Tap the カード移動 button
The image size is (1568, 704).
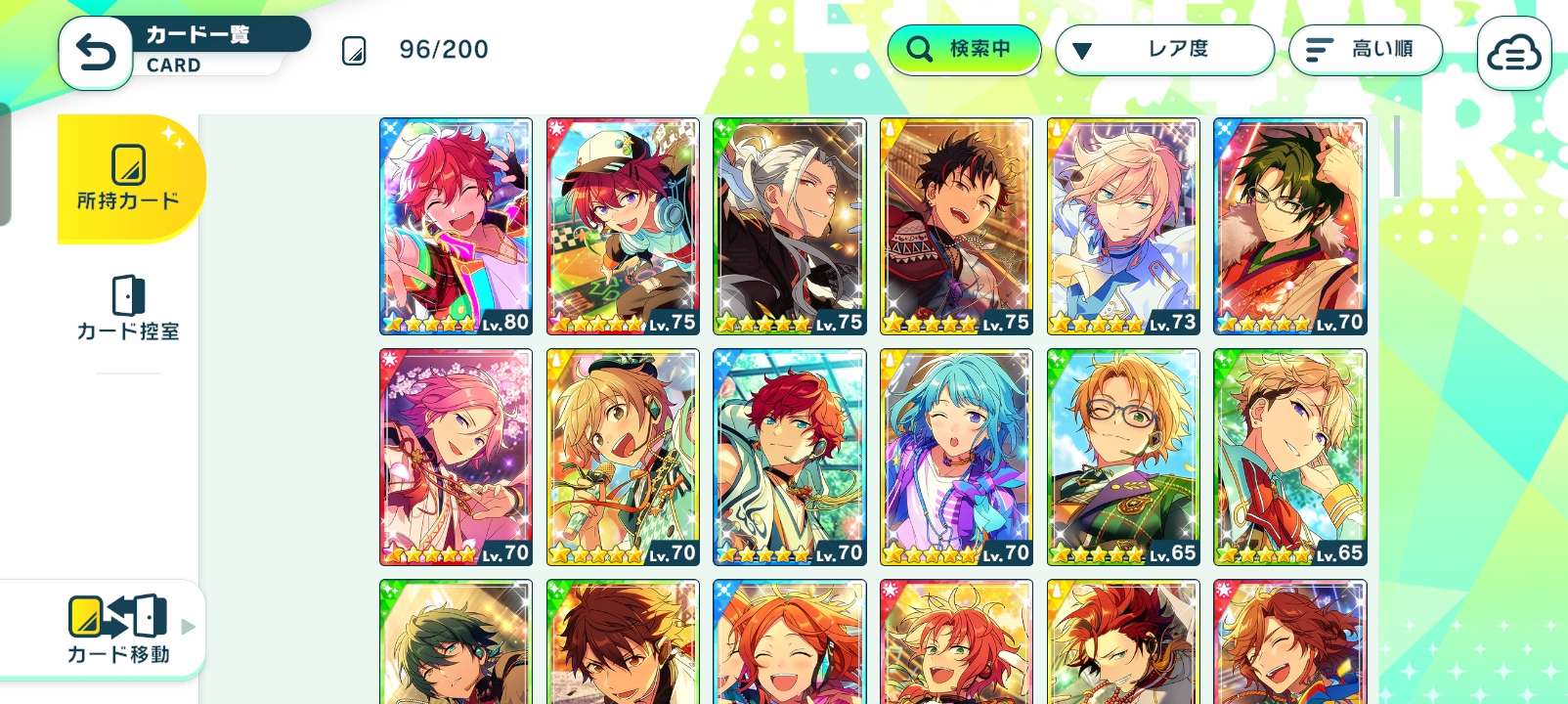[x=117, y=629]
